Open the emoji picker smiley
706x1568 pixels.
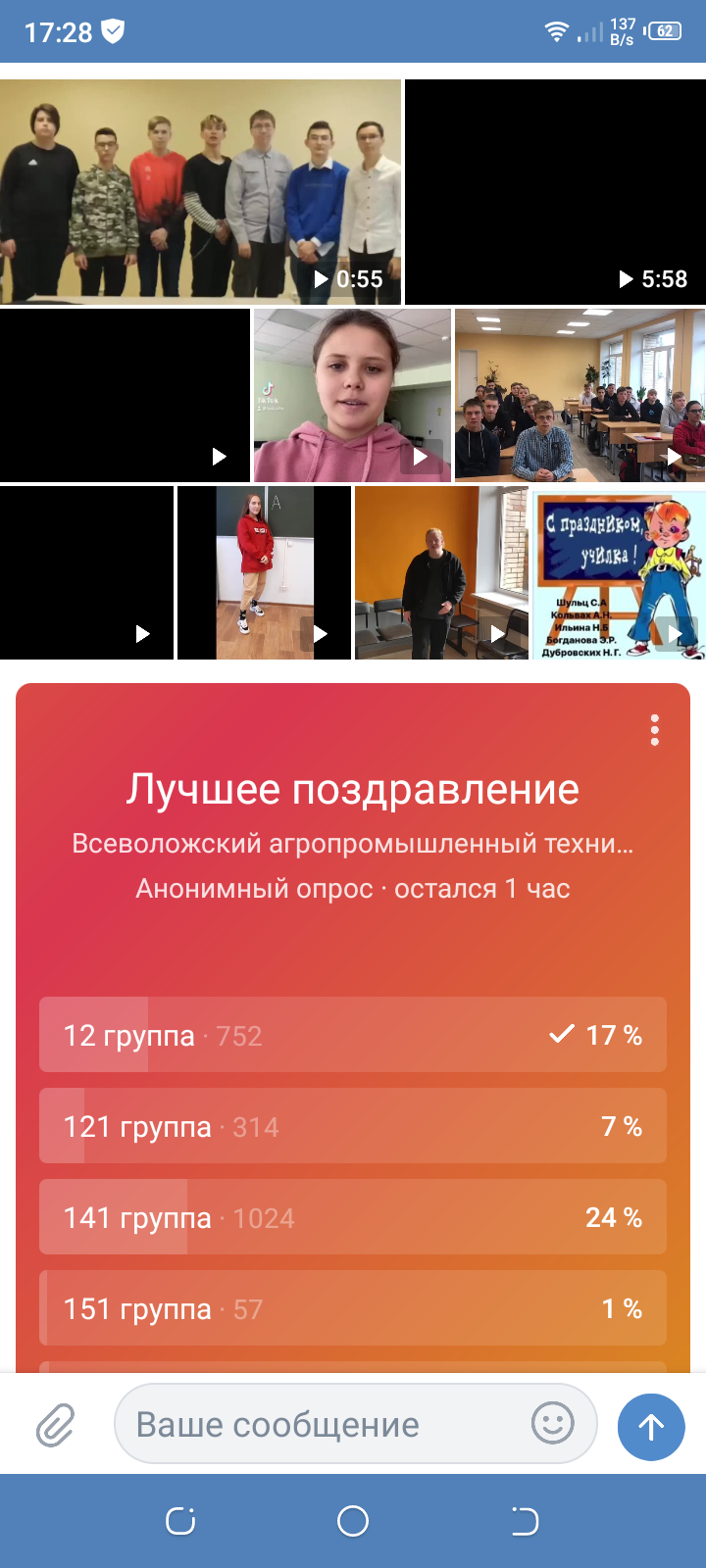[553, 1423]
